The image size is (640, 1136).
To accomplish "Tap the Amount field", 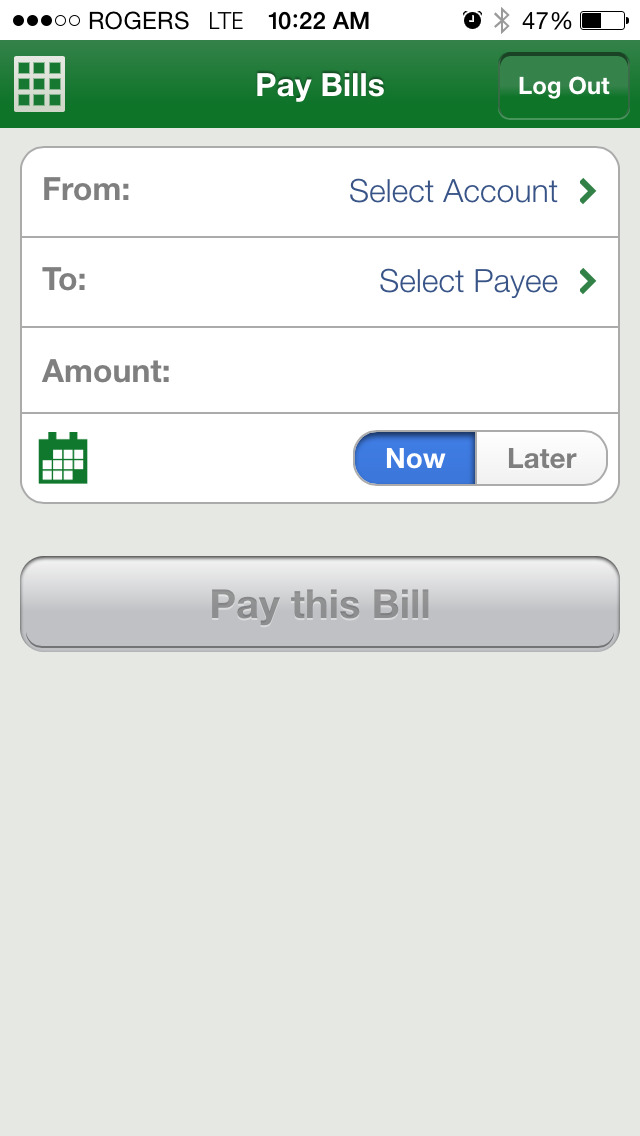I will pyautogui.click(x=320, y=371).
